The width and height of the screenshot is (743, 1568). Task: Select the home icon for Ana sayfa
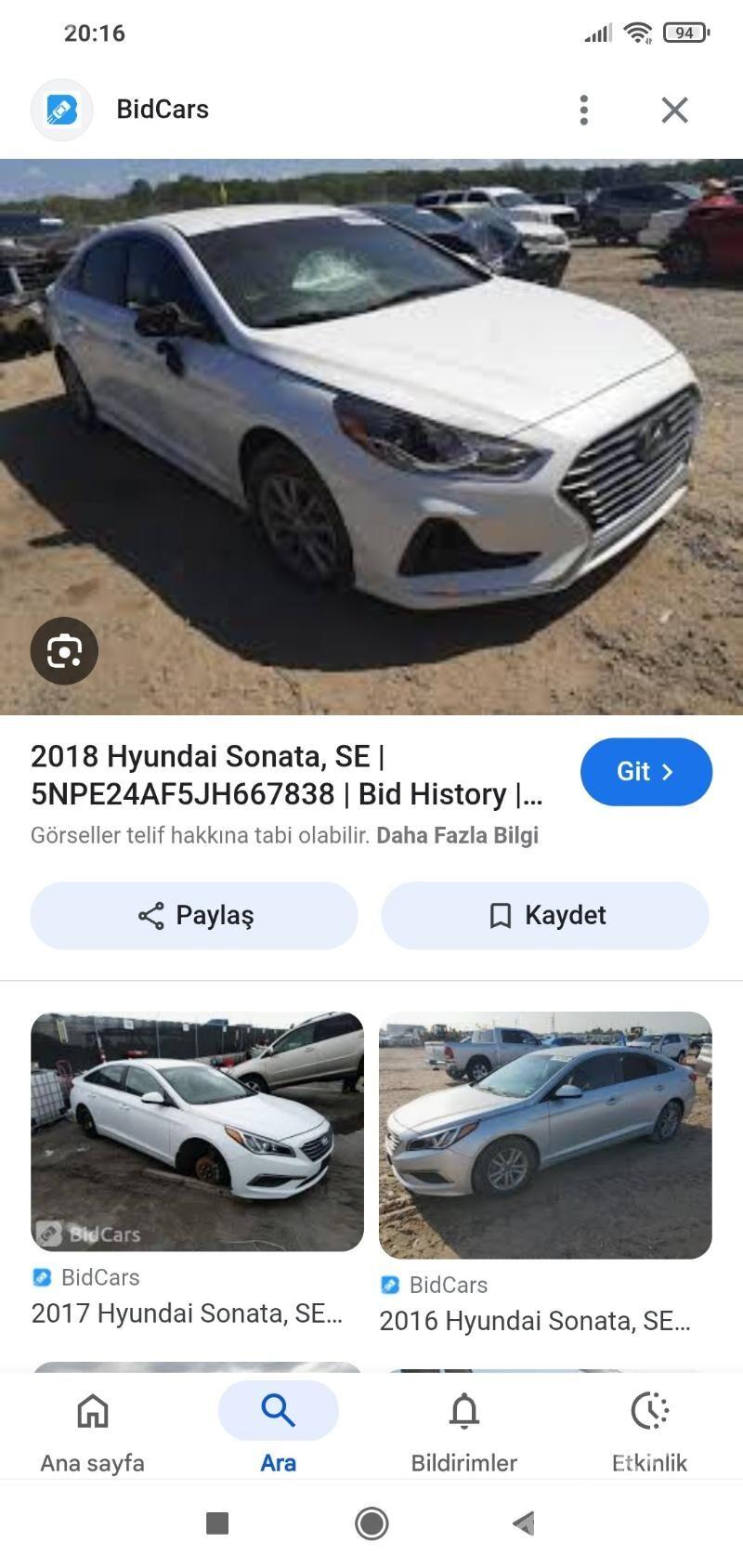(92, 1410)
